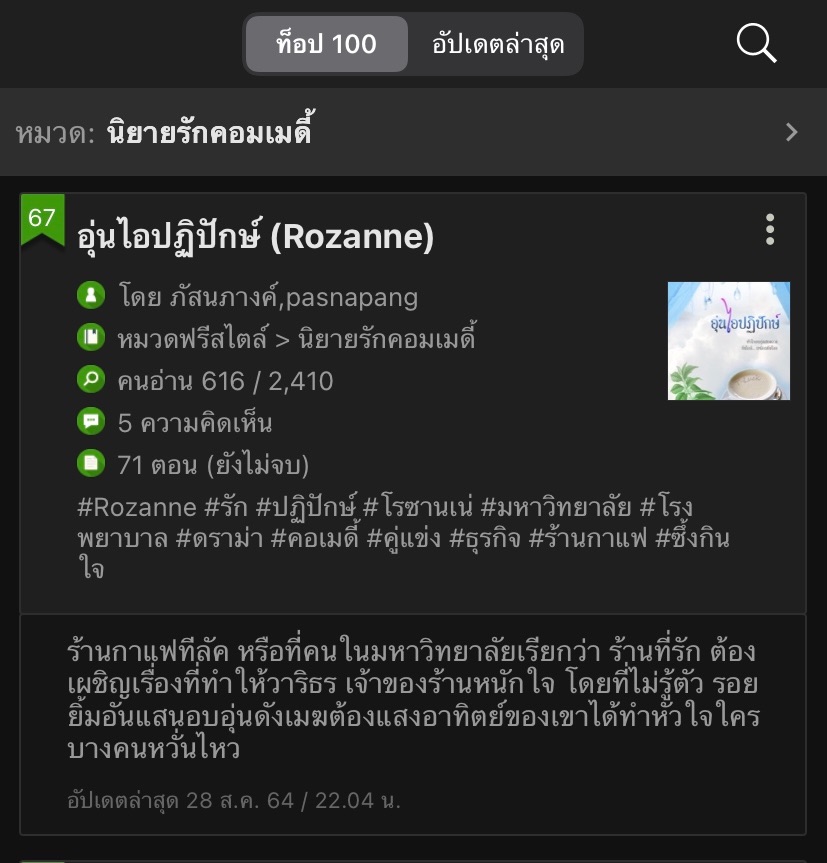Switch to the อัปเดตล่าสุด tab

(x=497, y=44)
